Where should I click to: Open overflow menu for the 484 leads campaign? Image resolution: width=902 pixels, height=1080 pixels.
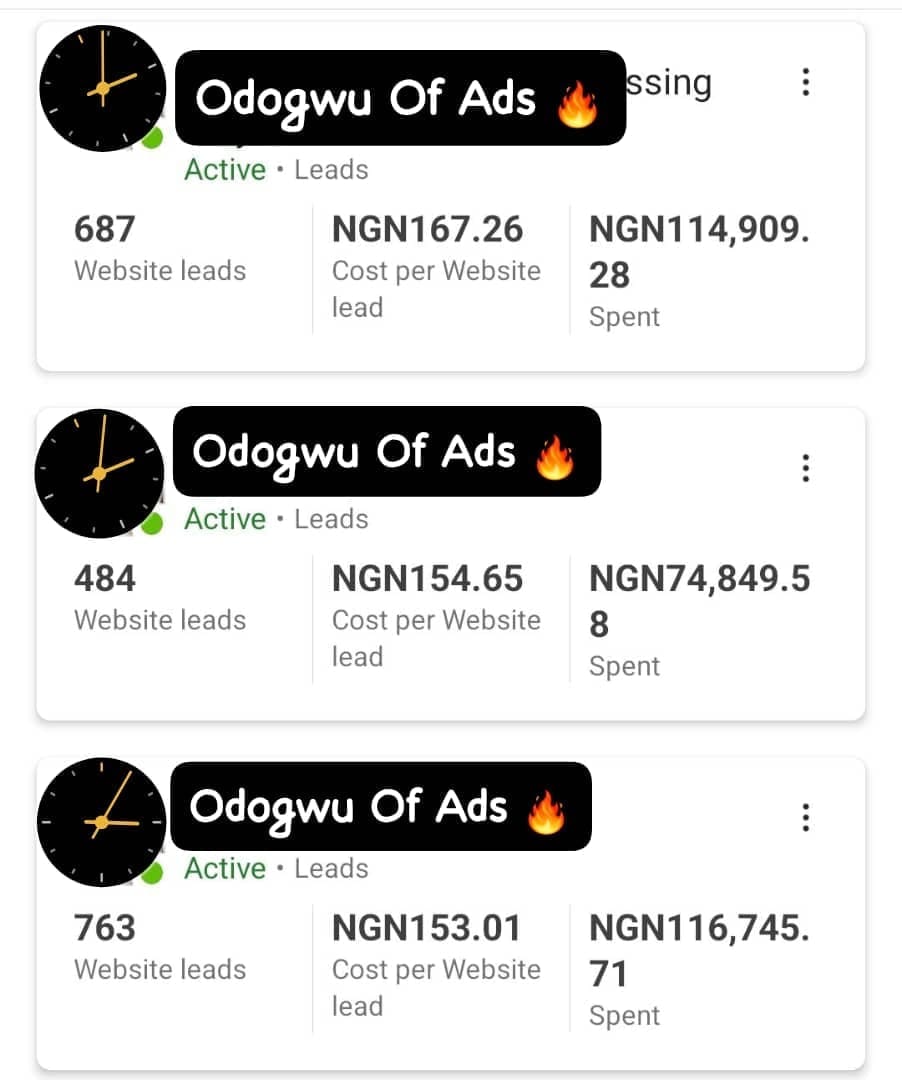[x=805, y=467]
